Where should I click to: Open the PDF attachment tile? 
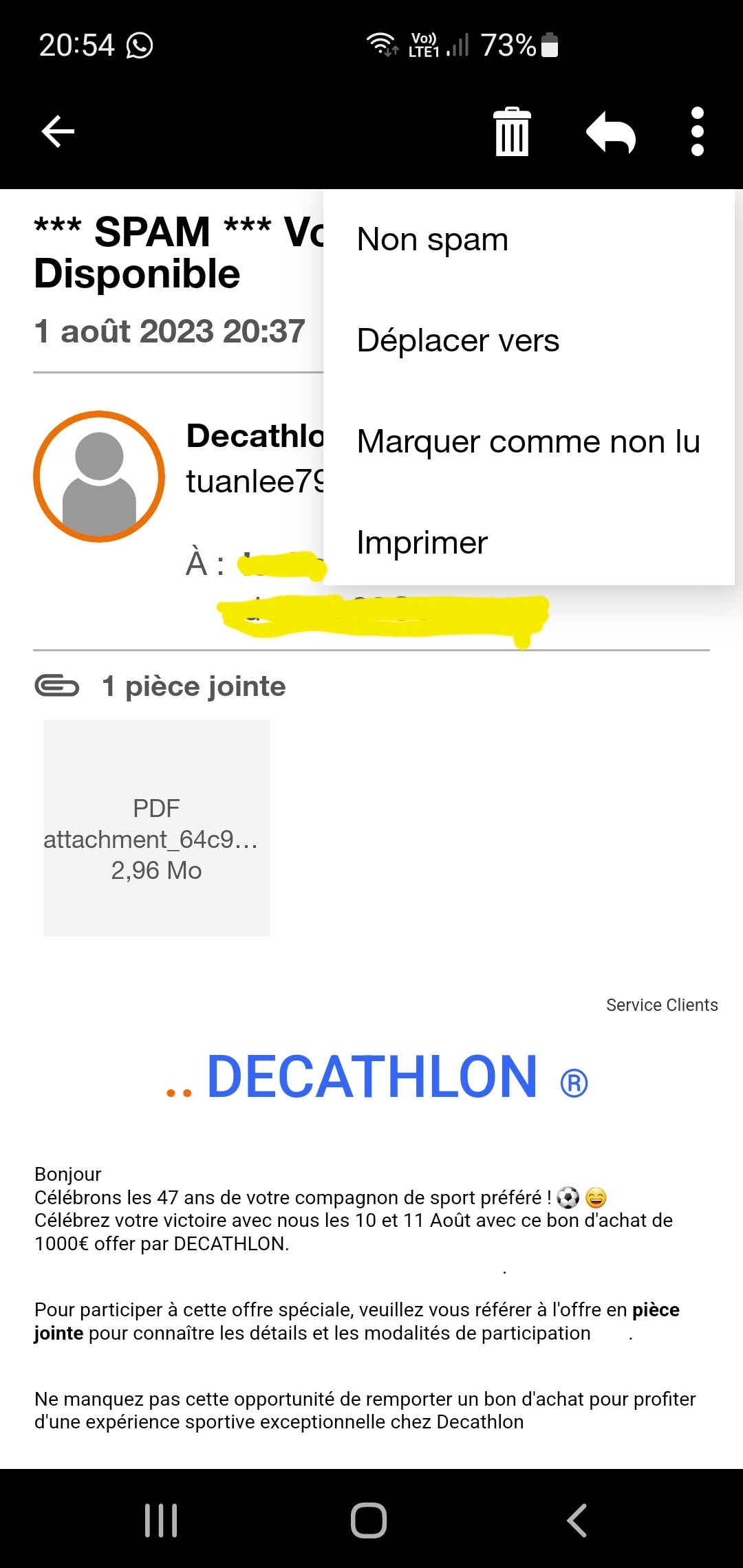[x=157, y=828]
